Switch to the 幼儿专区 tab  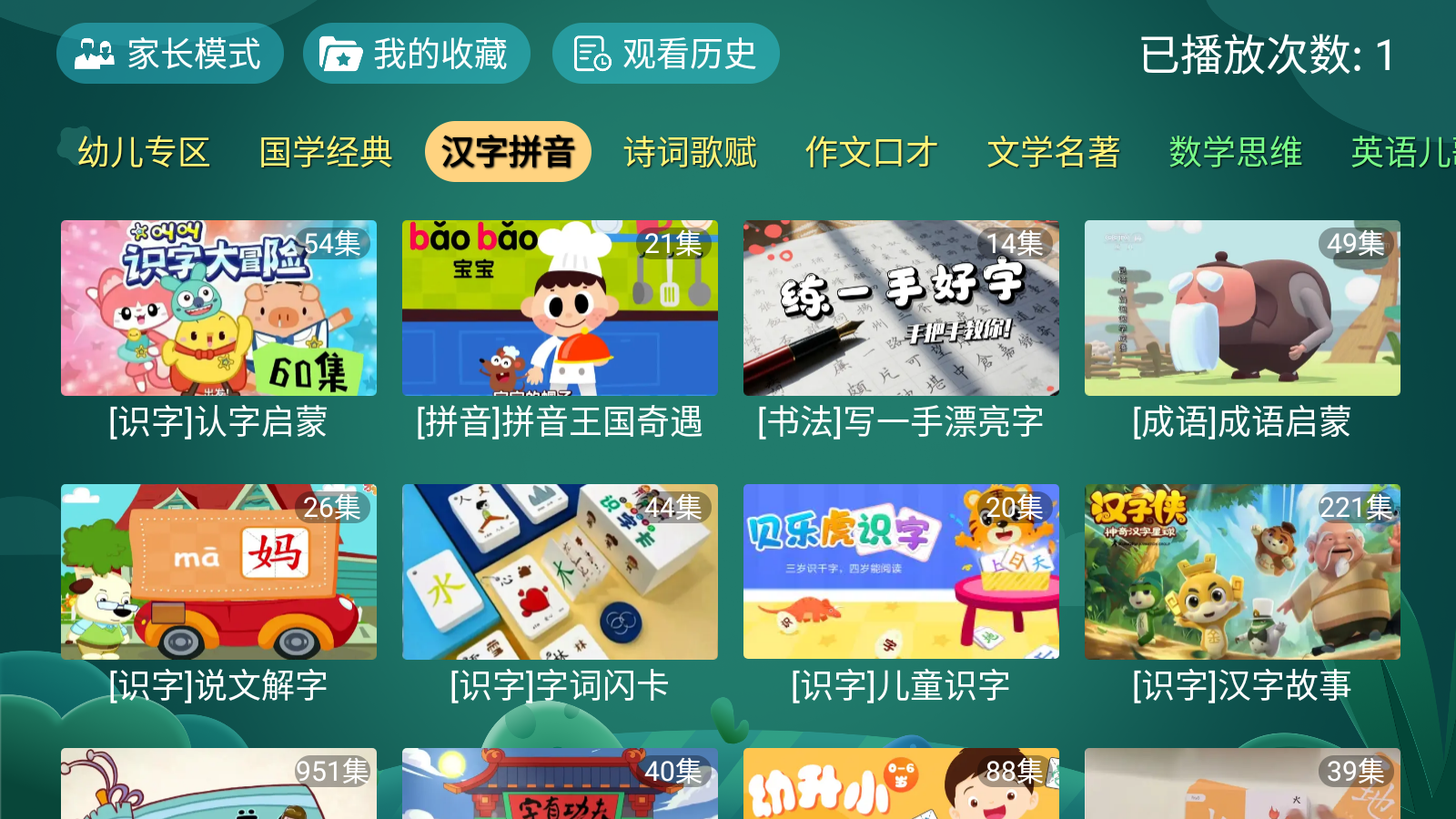[x=144, y=152]
